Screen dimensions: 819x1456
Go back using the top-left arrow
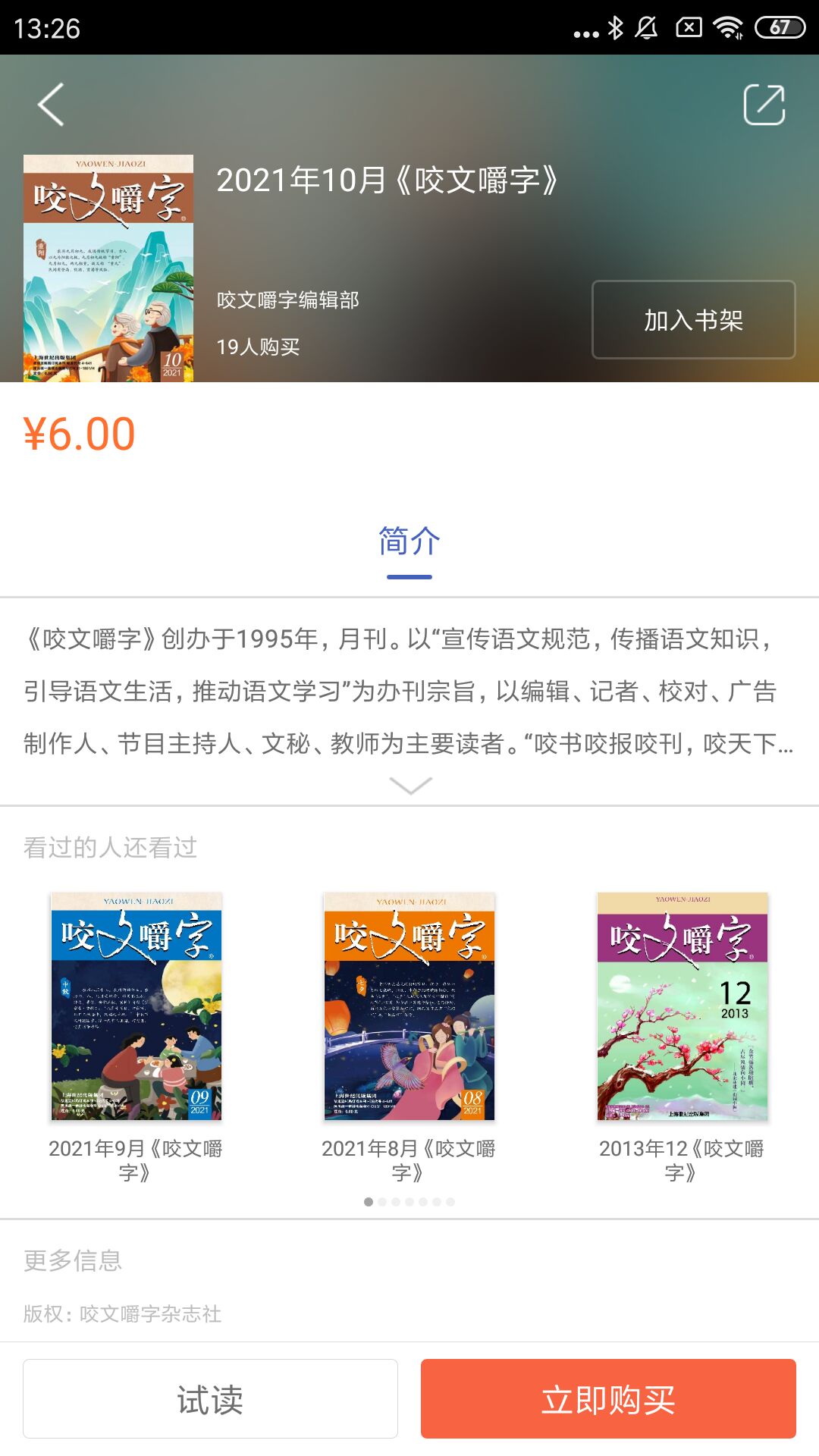tap(51, 105)
